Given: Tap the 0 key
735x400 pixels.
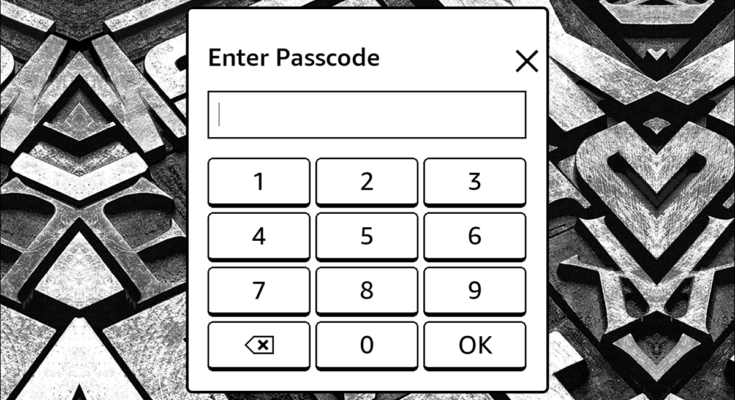Looking at the screenshot, I should [367, 345].
